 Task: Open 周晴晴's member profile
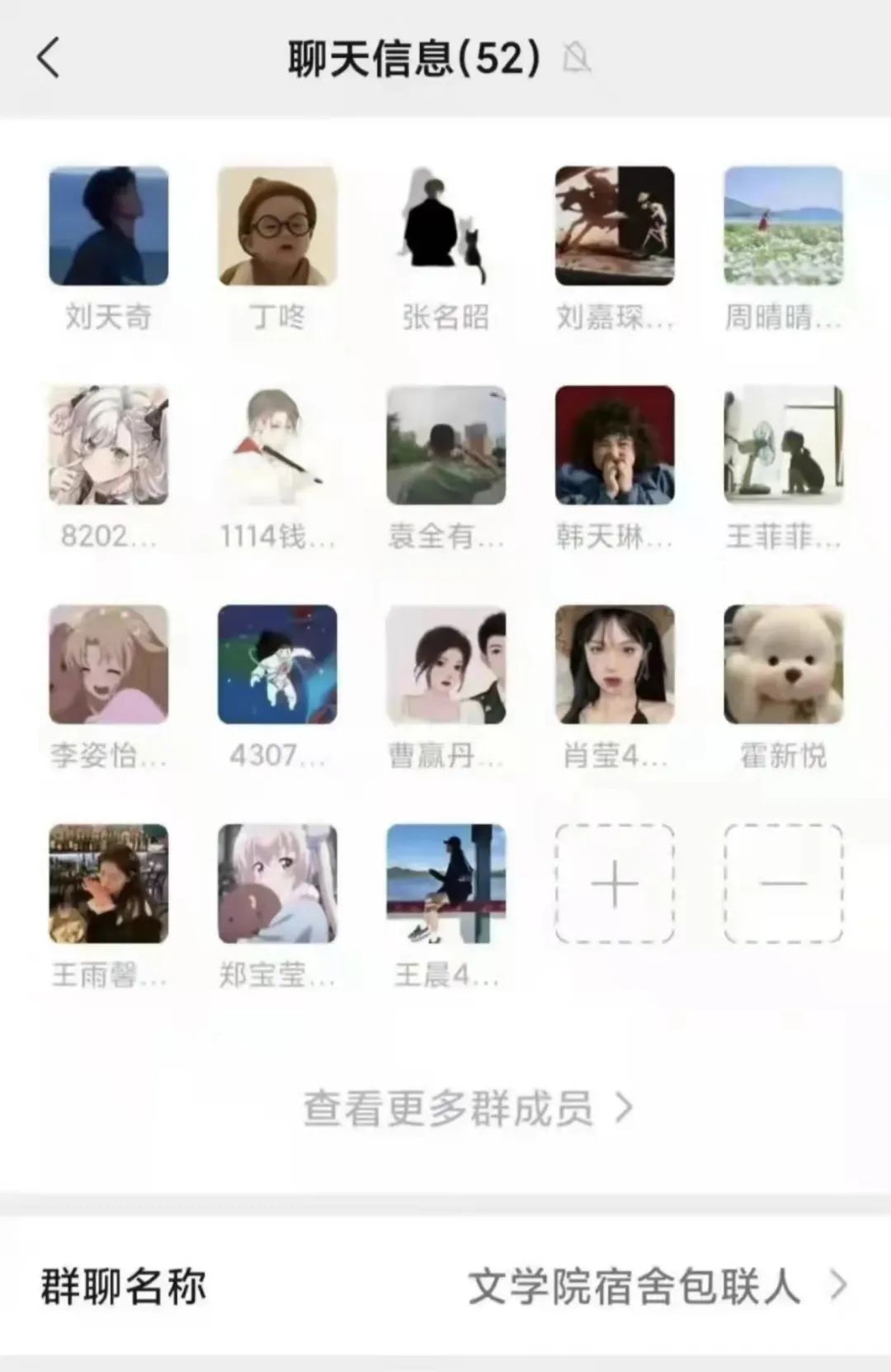(x=783, y=226)
